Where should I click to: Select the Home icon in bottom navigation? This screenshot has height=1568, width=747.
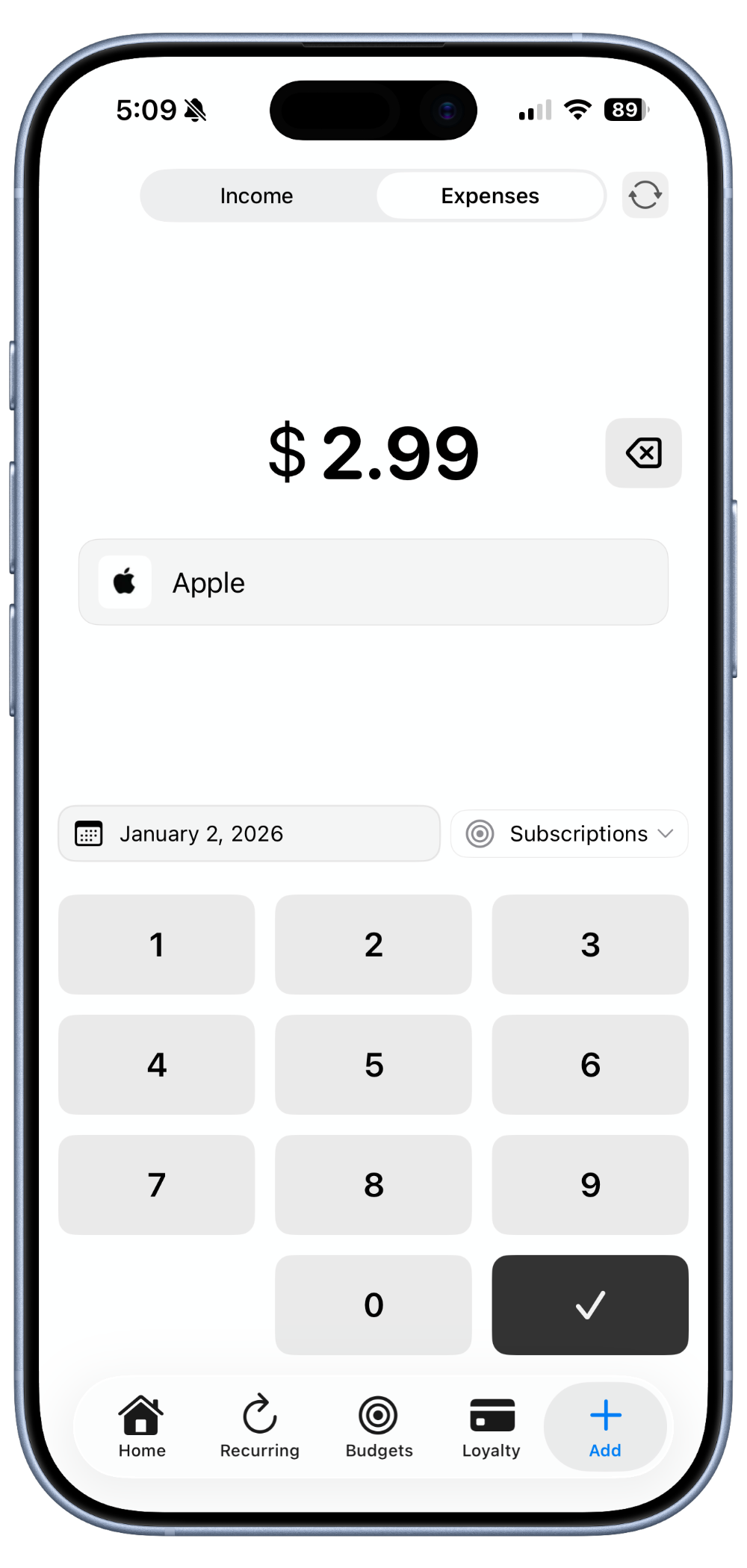pos(140,1411)
